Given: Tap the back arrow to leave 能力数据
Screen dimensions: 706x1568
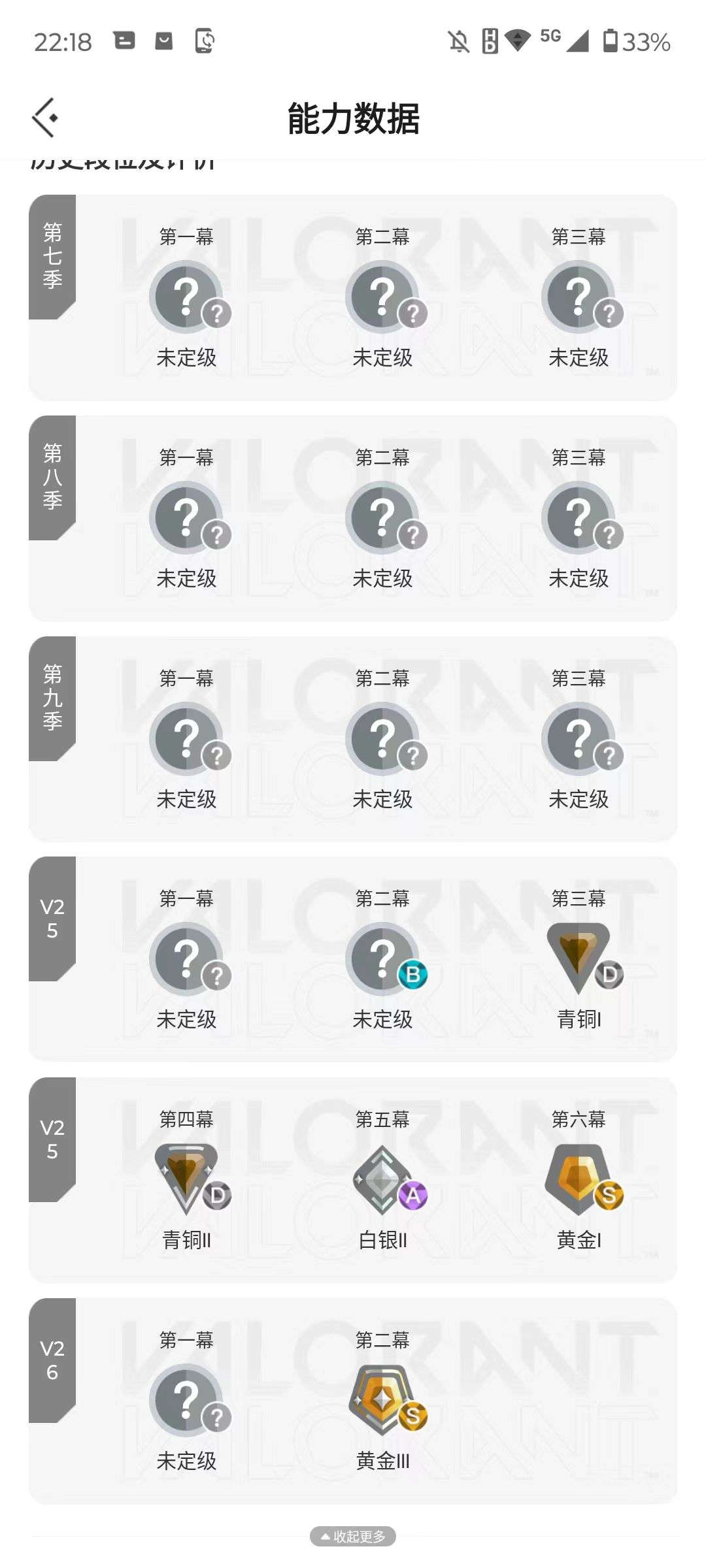Looking at the screenshot, I should pos(44,118).
